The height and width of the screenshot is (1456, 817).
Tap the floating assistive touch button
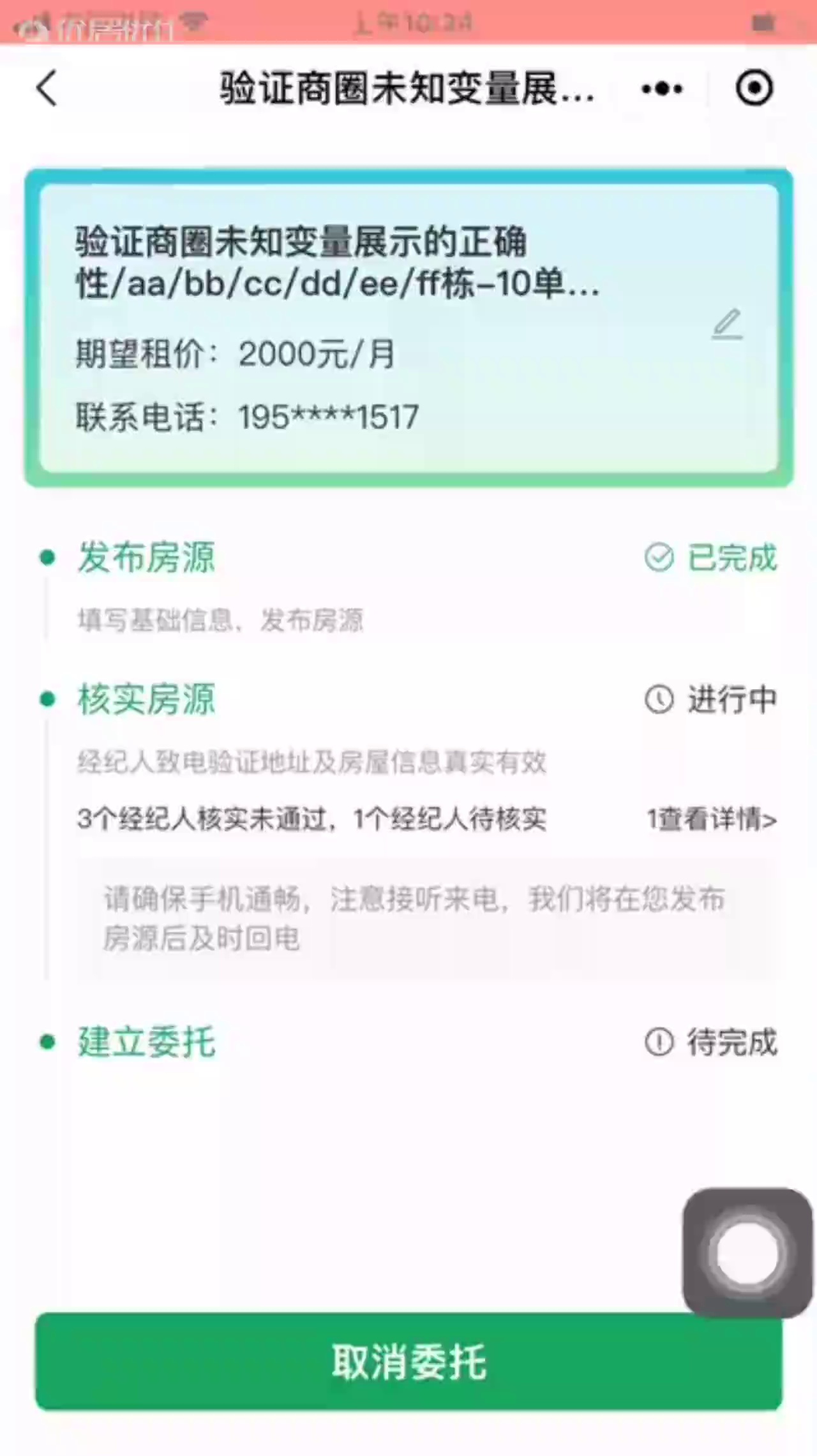[x=747, y=1253]
